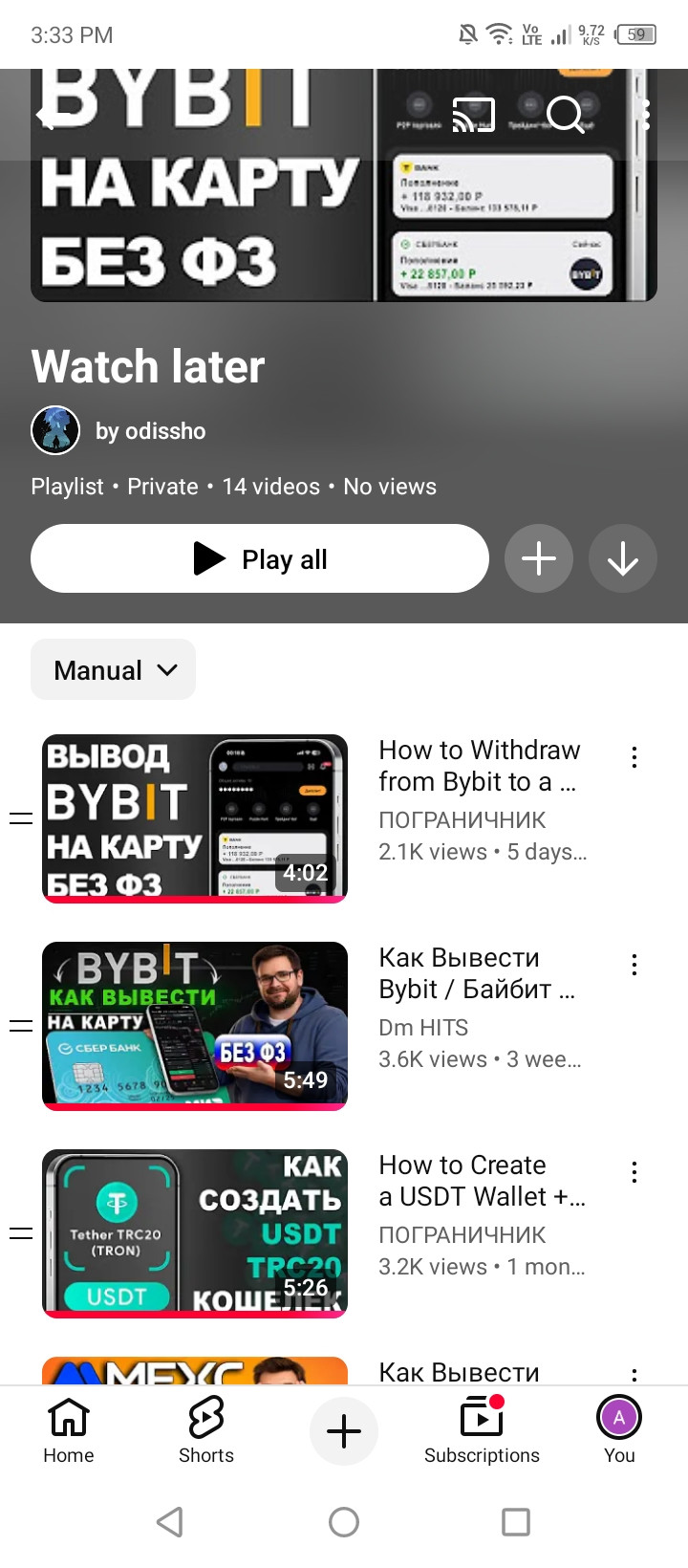Go to the Home tab
The width and height of the screenshot is (688, 1568).
point(69,1430)
